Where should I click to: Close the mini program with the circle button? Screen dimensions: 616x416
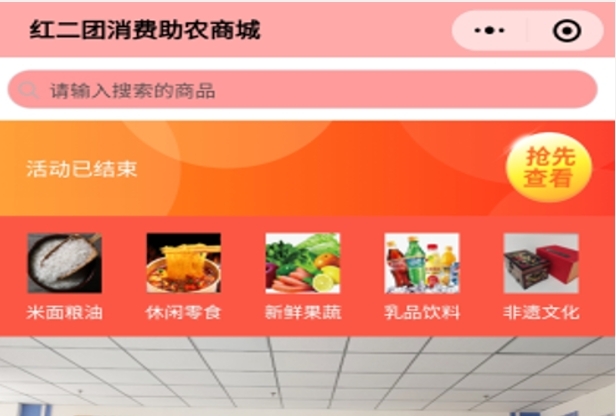pos(566,31)
